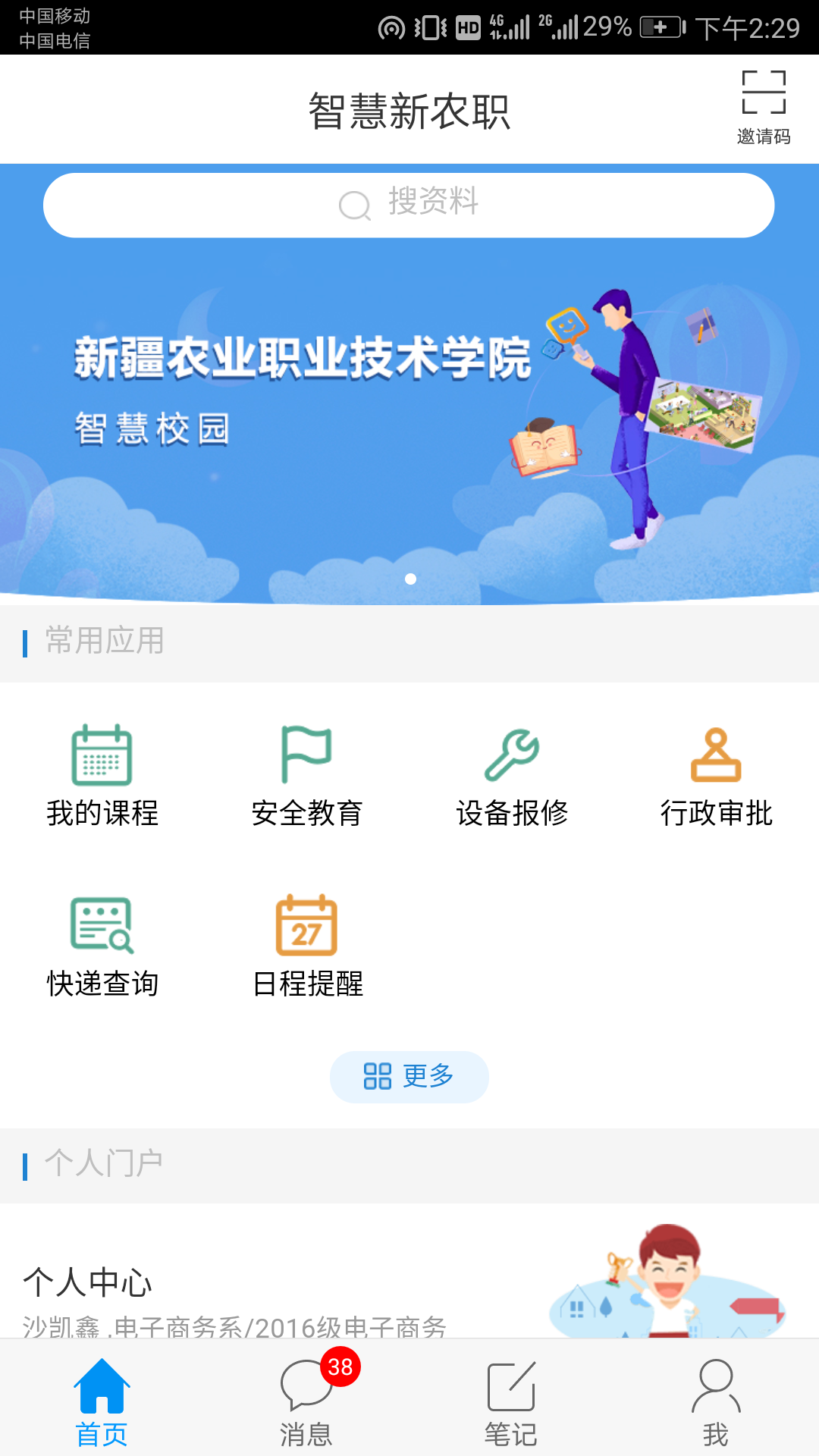Image resolution: width=819 pixels, height=1456 pixels.
Task: Switch to the 首页 tab
Action: (102, 1403)
